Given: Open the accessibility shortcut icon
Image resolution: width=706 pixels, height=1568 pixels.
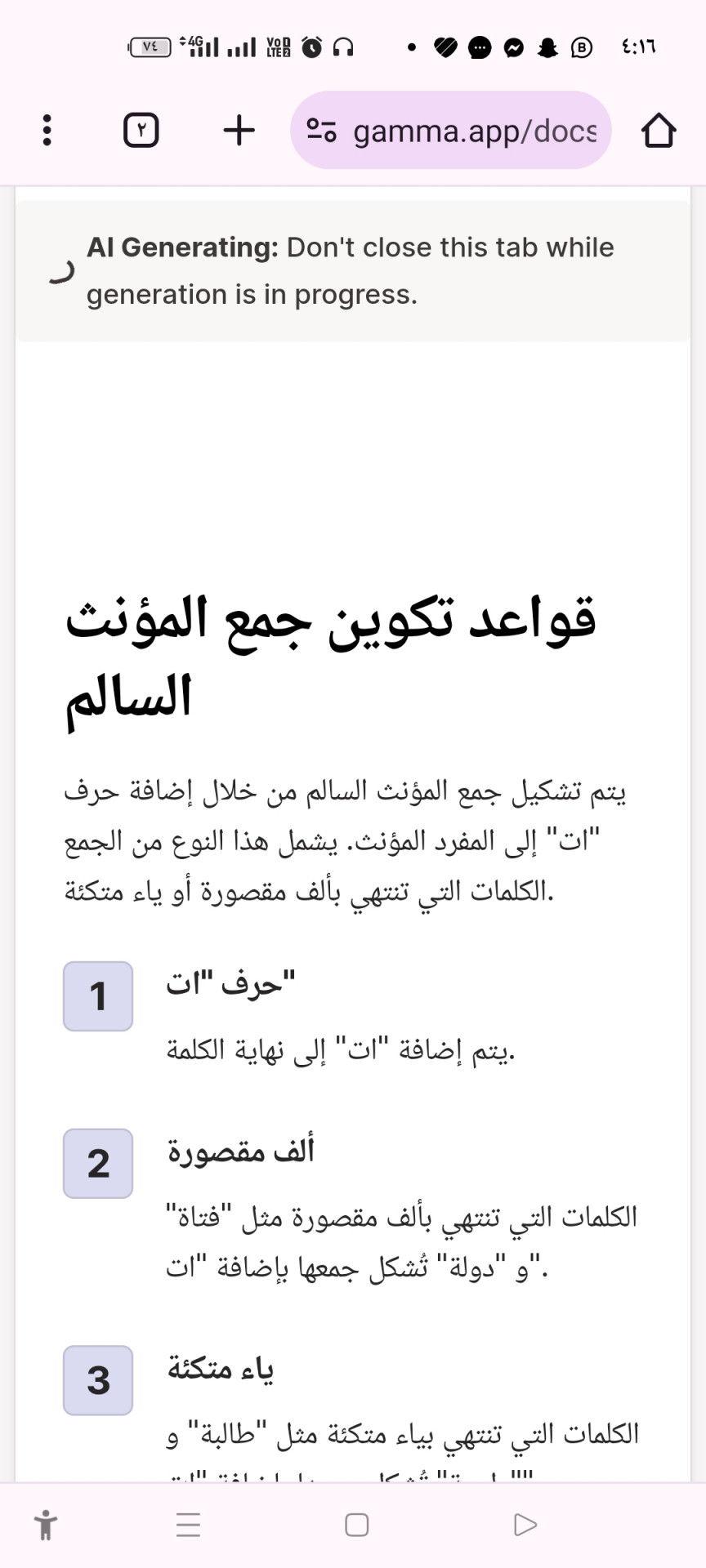Looking at the screenshot, I should 46,1525.
